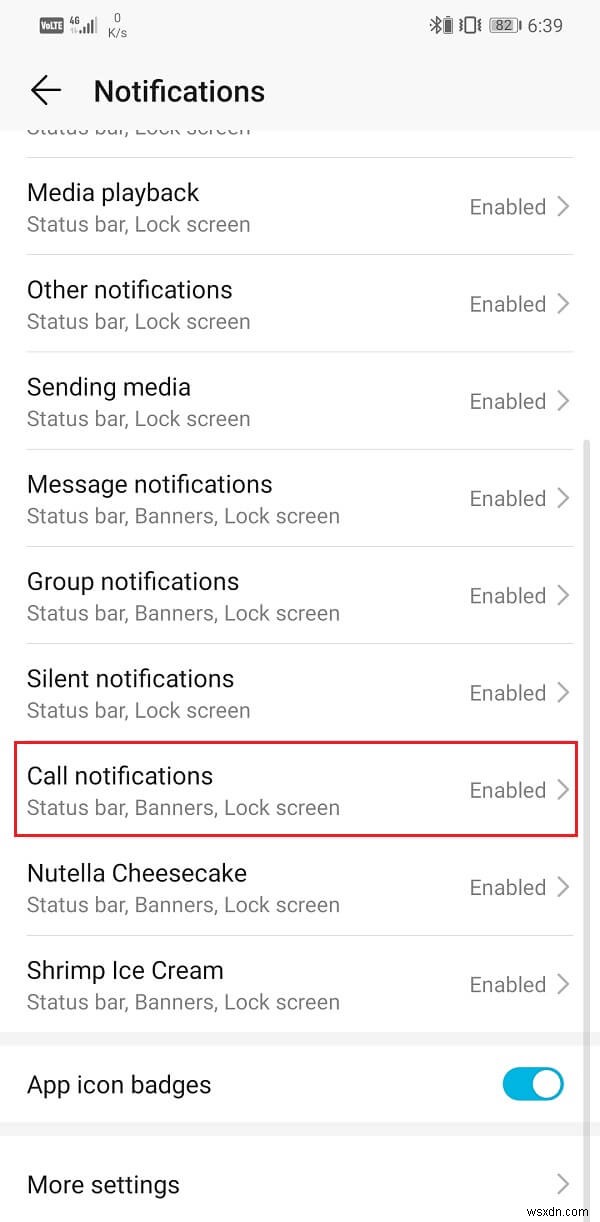Open Other notifications settings
This screenshot has height=1222, width=600.
pyautogui.click(x=298, y=304)
